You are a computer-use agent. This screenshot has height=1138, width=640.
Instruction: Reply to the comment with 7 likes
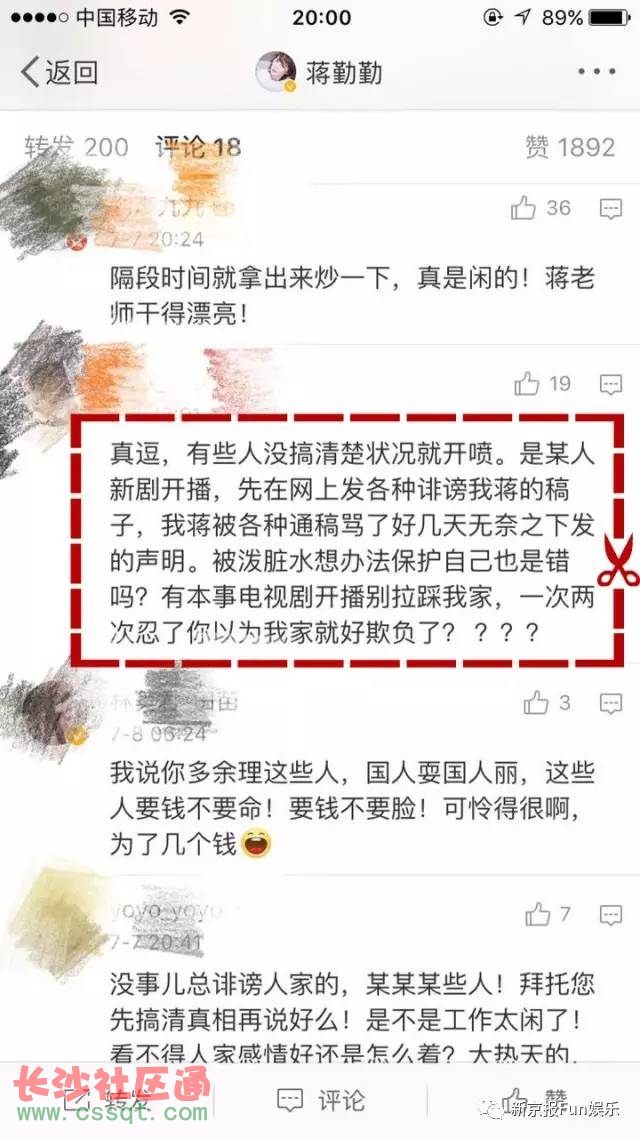(610, 913)
